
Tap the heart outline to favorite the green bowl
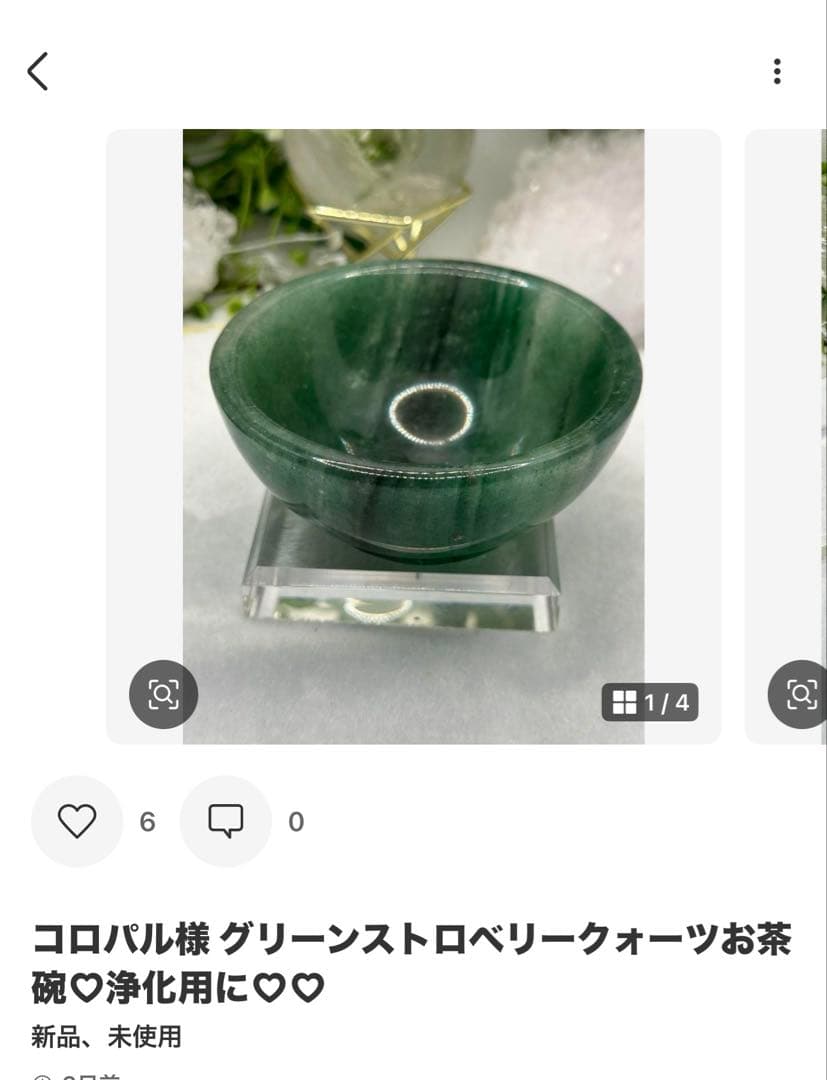coord(76,821)
